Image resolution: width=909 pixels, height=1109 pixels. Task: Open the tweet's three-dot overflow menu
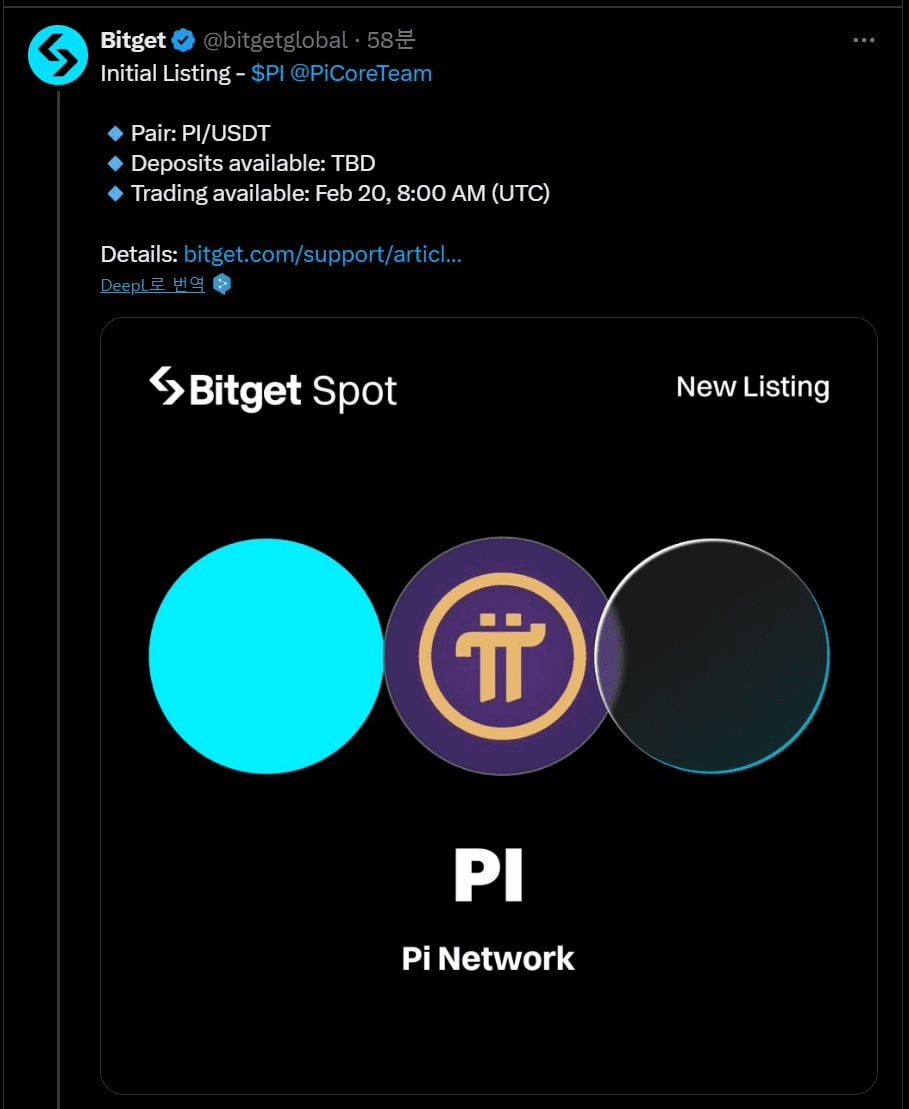[863, 41]
